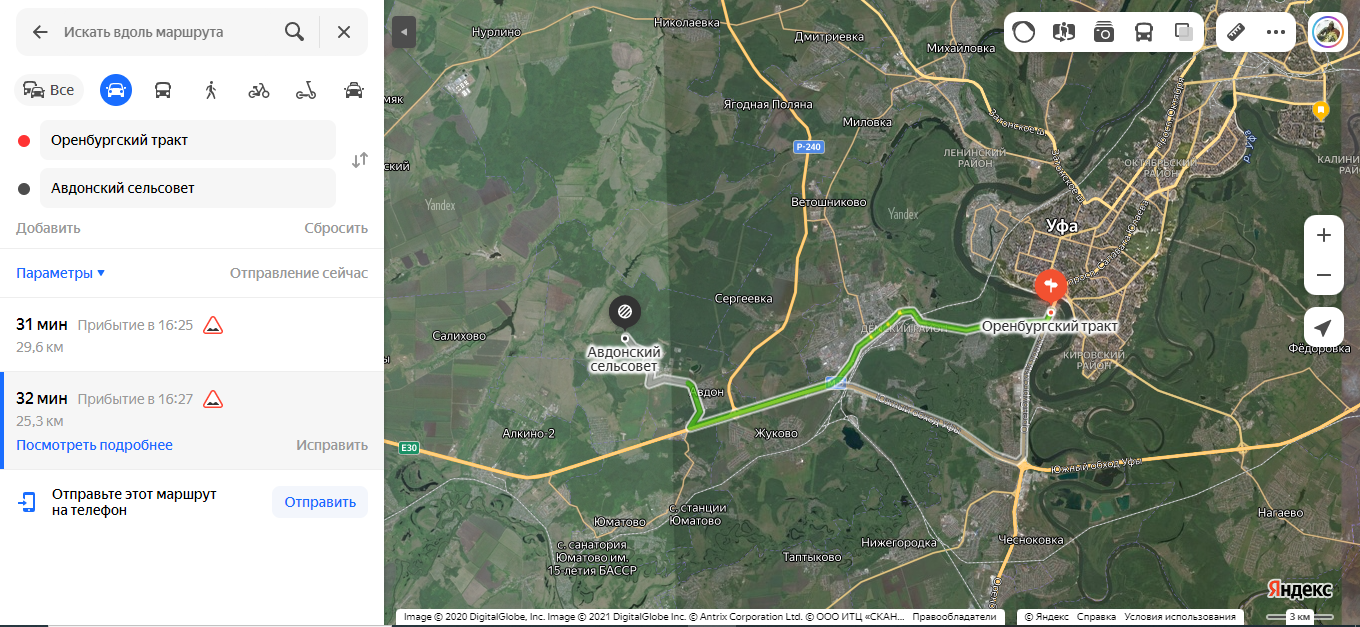Screen dimensions: 1360x627
Task: Select the bus transport mode
Action: point(163,90)
